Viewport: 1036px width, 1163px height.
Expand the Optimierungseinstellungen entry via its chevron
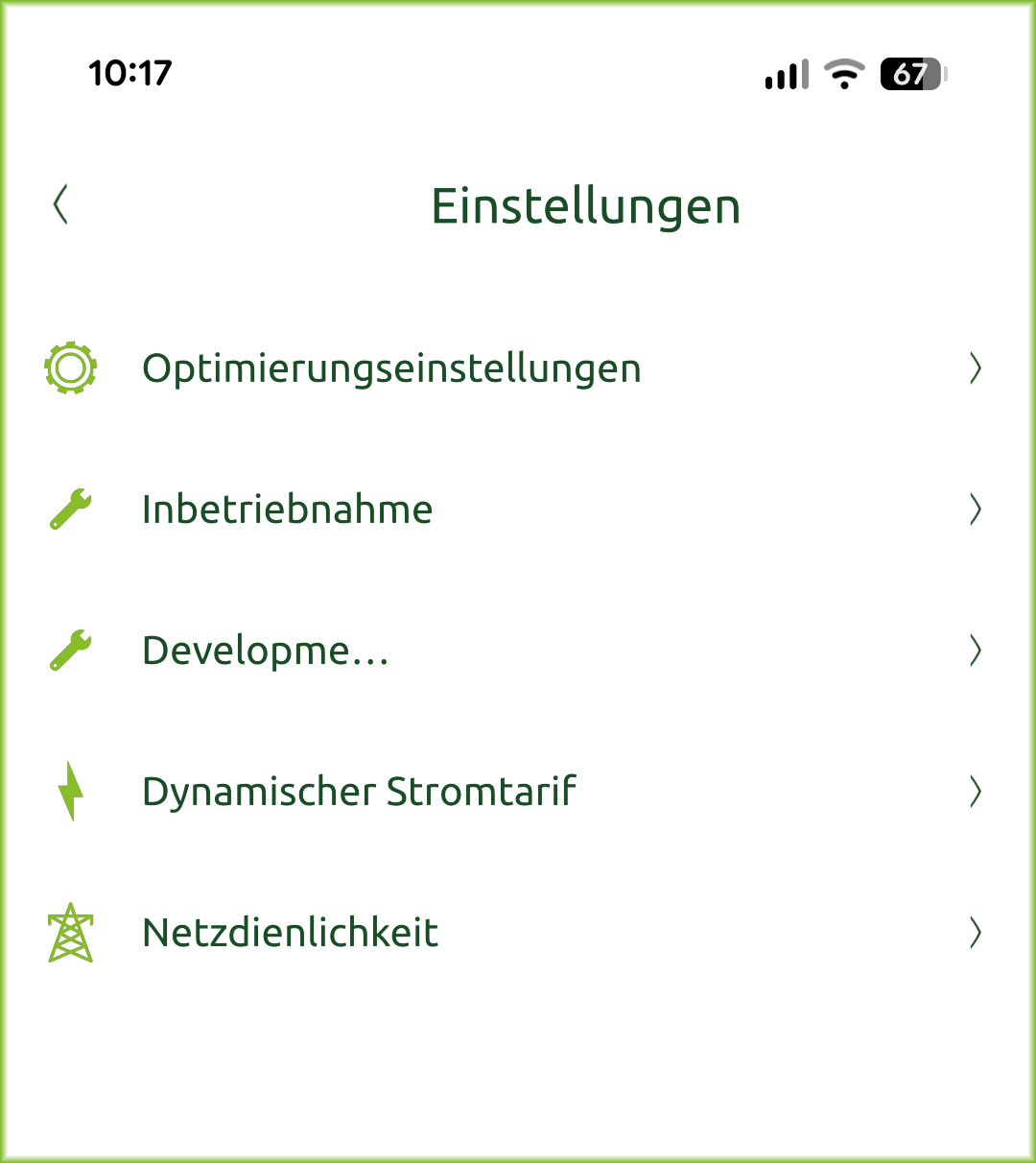pos(976,368)
